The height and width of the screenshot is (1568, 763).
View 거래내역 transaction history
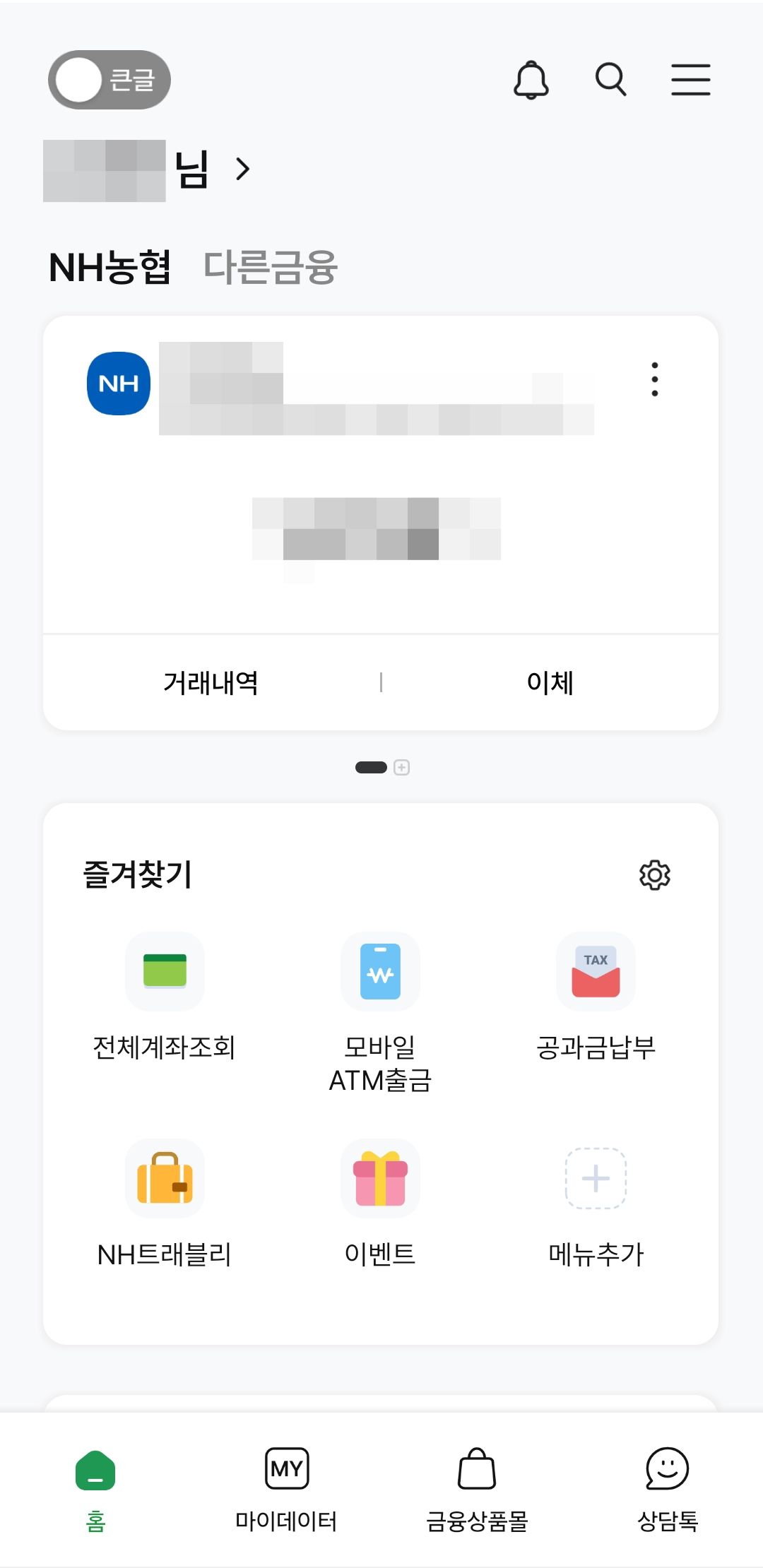(211, 682)
